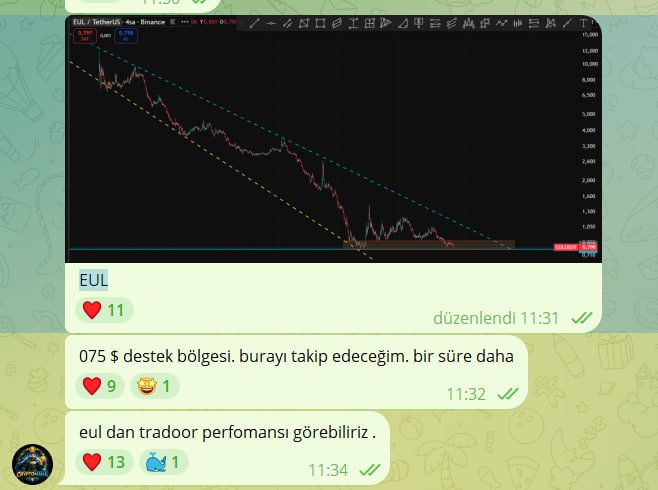Image resolution: width=658 pixels, height=490 pixels.
Task: Open the EUL chart image
Action: pyautogui.click(x=333, y=138)
